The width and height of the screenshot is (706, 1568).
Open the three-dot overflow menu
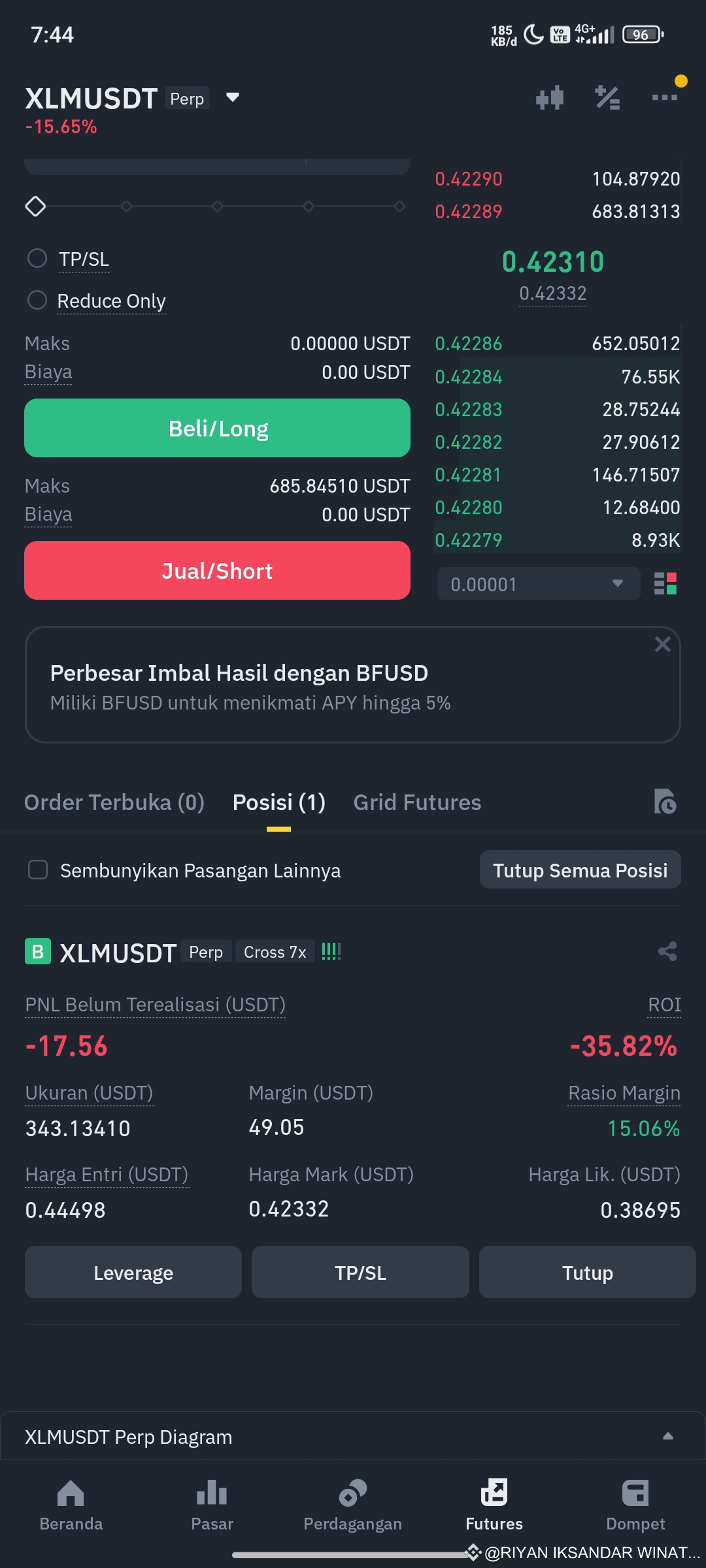click(664, 97)
